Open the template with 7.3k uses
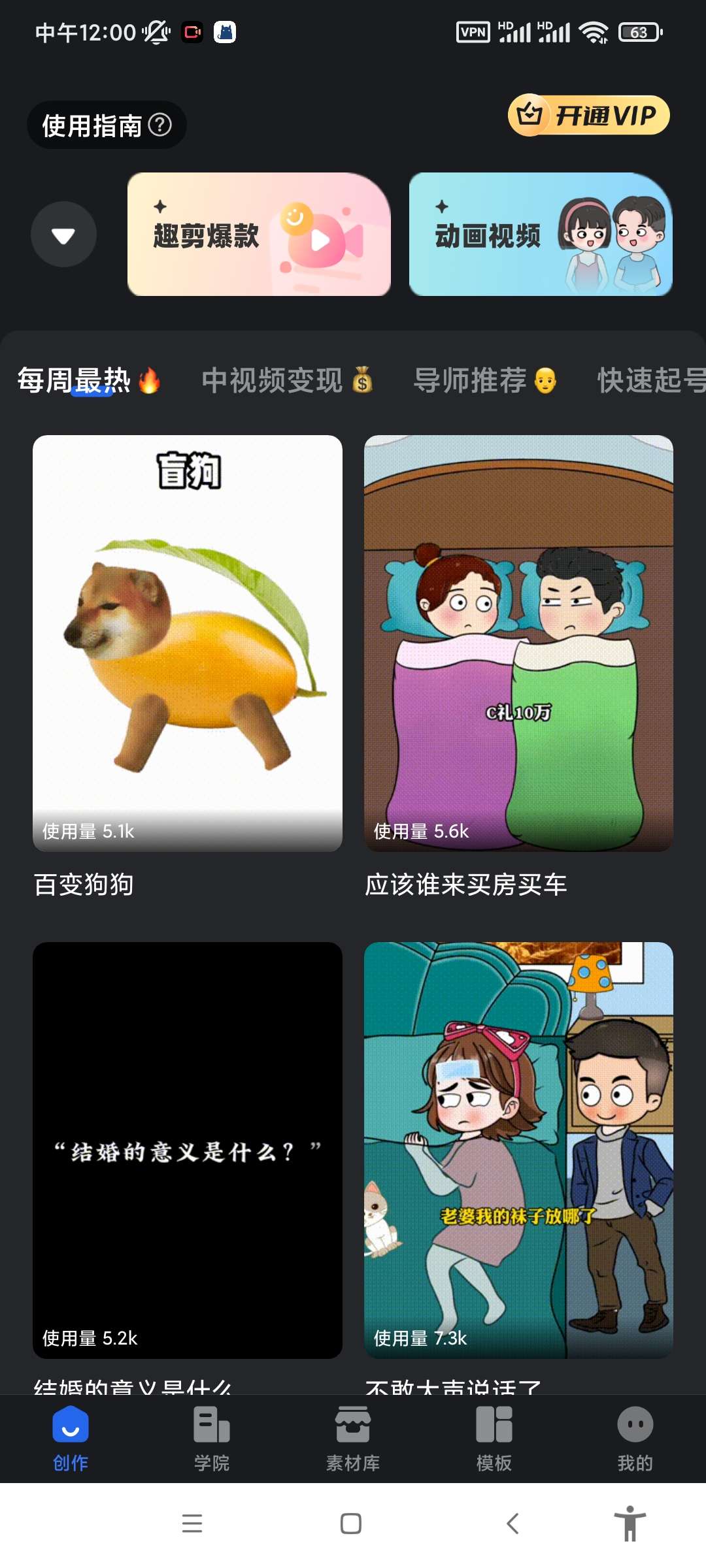Image resolution: width=706 pixels, height=1568 pixels. [518, 1150]
